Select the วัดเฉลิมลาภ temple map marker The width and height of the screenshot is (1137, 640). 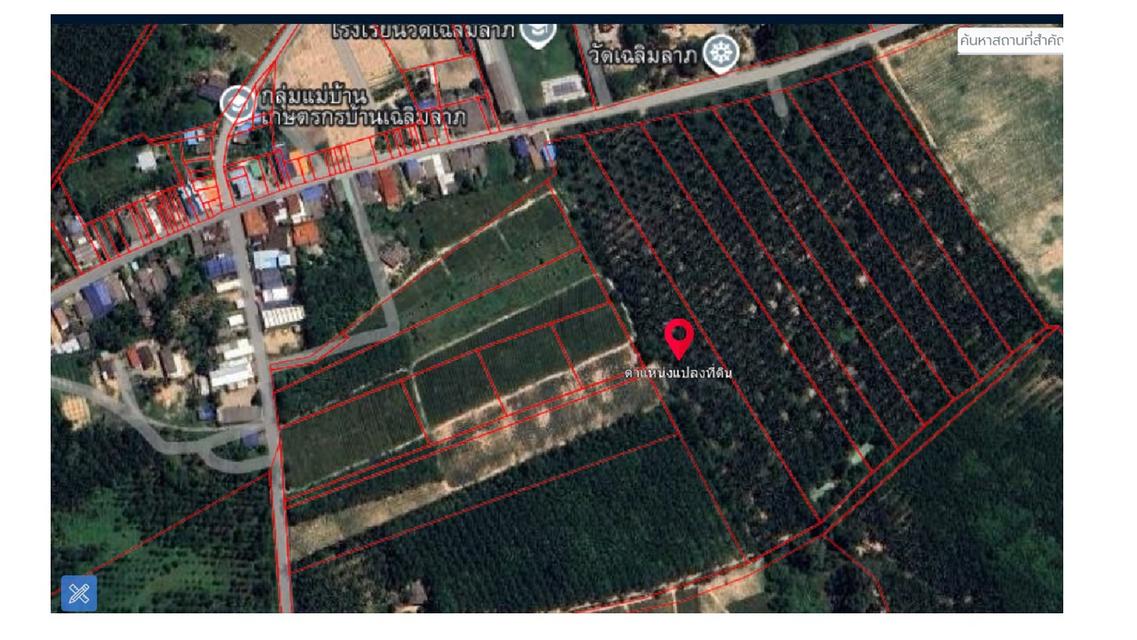[x=721, y=53]
